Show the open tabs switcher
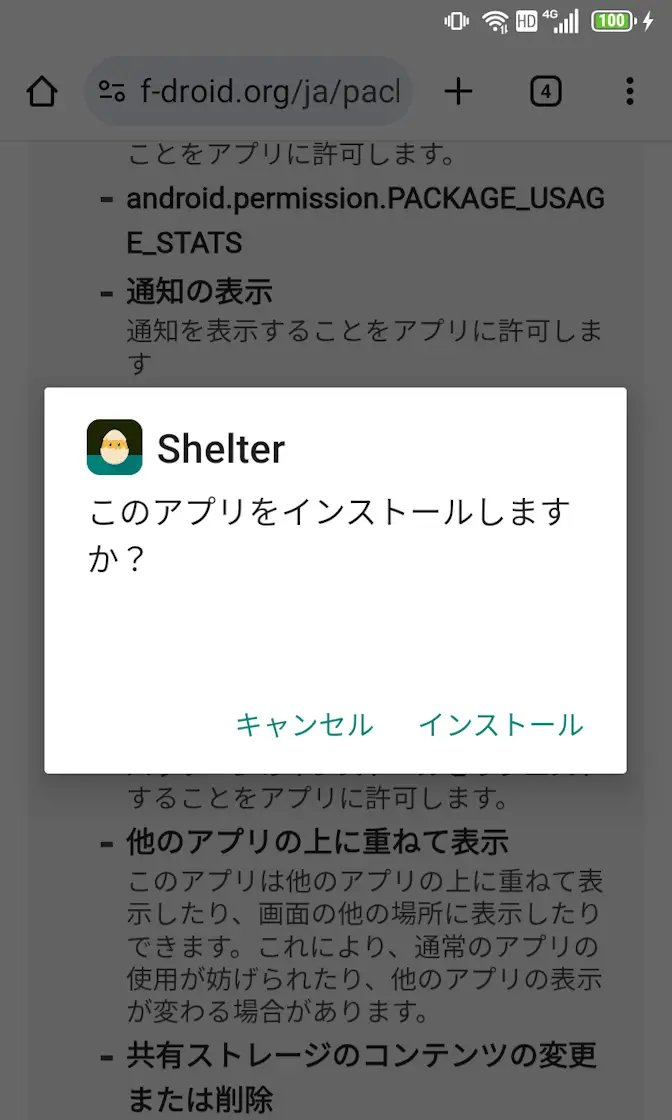Screen dimensions: 672x1120 pyautogui.click(x=545, y=92)
